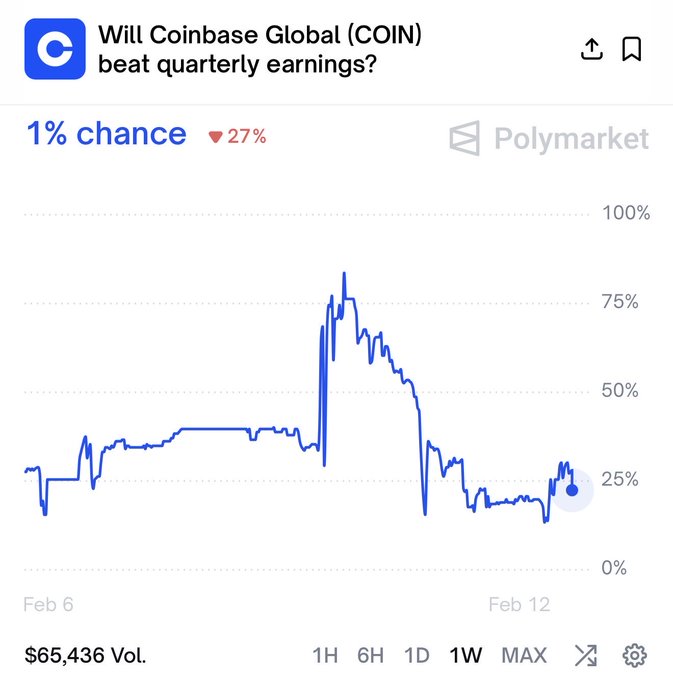Open chart settings gear
Screen dimensions: 673x680
pyautogui.click(x=633, y=656)
